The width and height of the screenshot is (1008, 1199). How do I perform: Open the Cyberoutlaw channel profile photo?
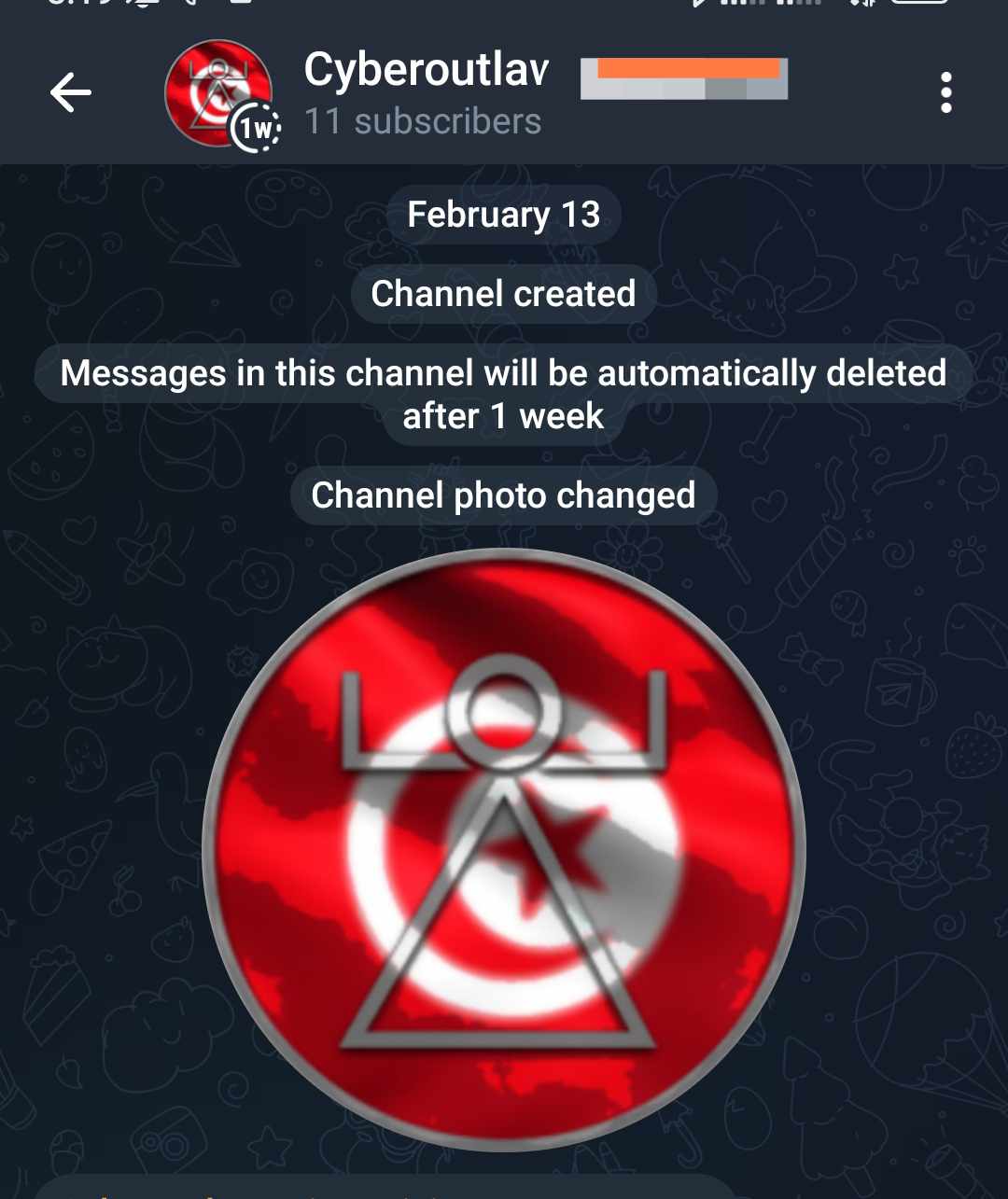tap(218, 93)
